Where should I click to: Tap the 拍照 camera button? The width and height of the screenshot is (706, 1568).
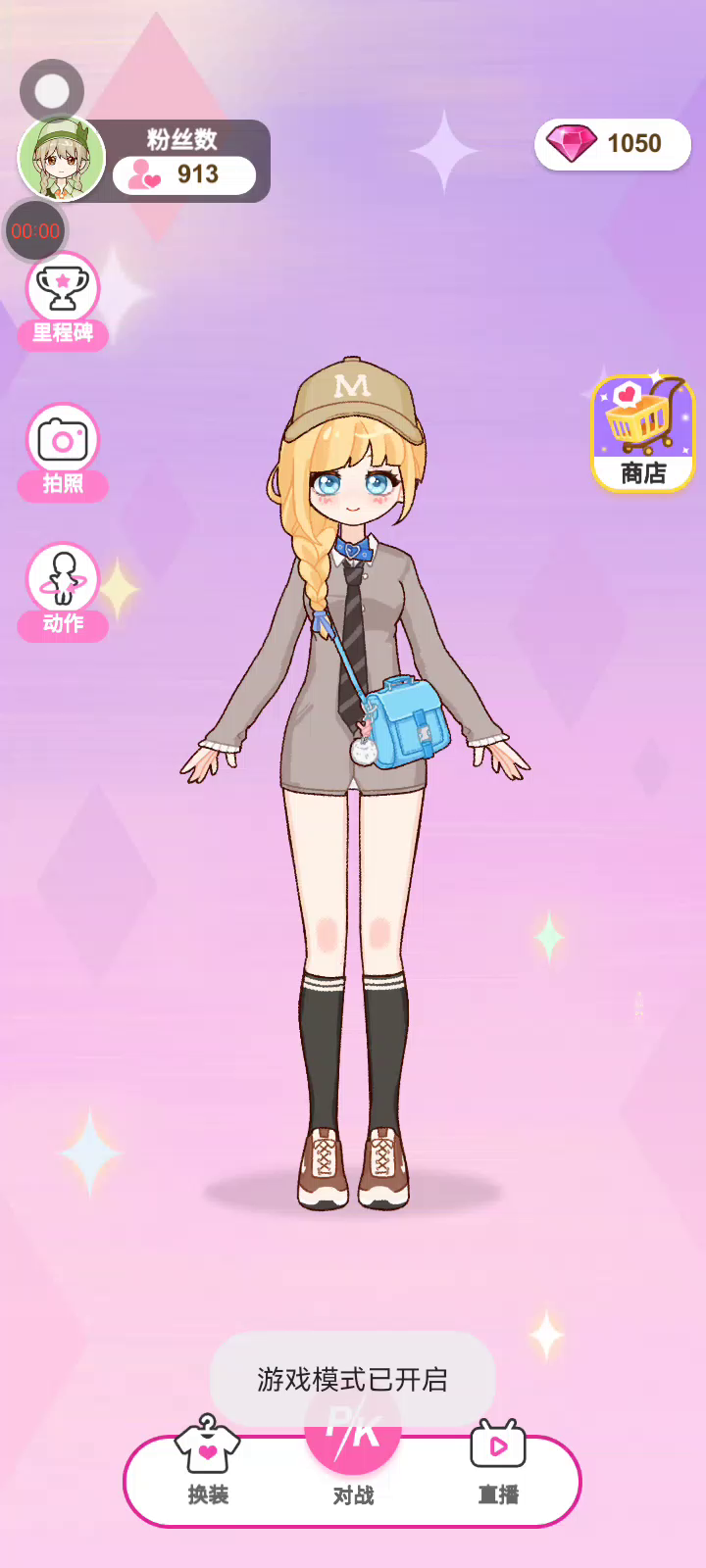pos(63,453)
